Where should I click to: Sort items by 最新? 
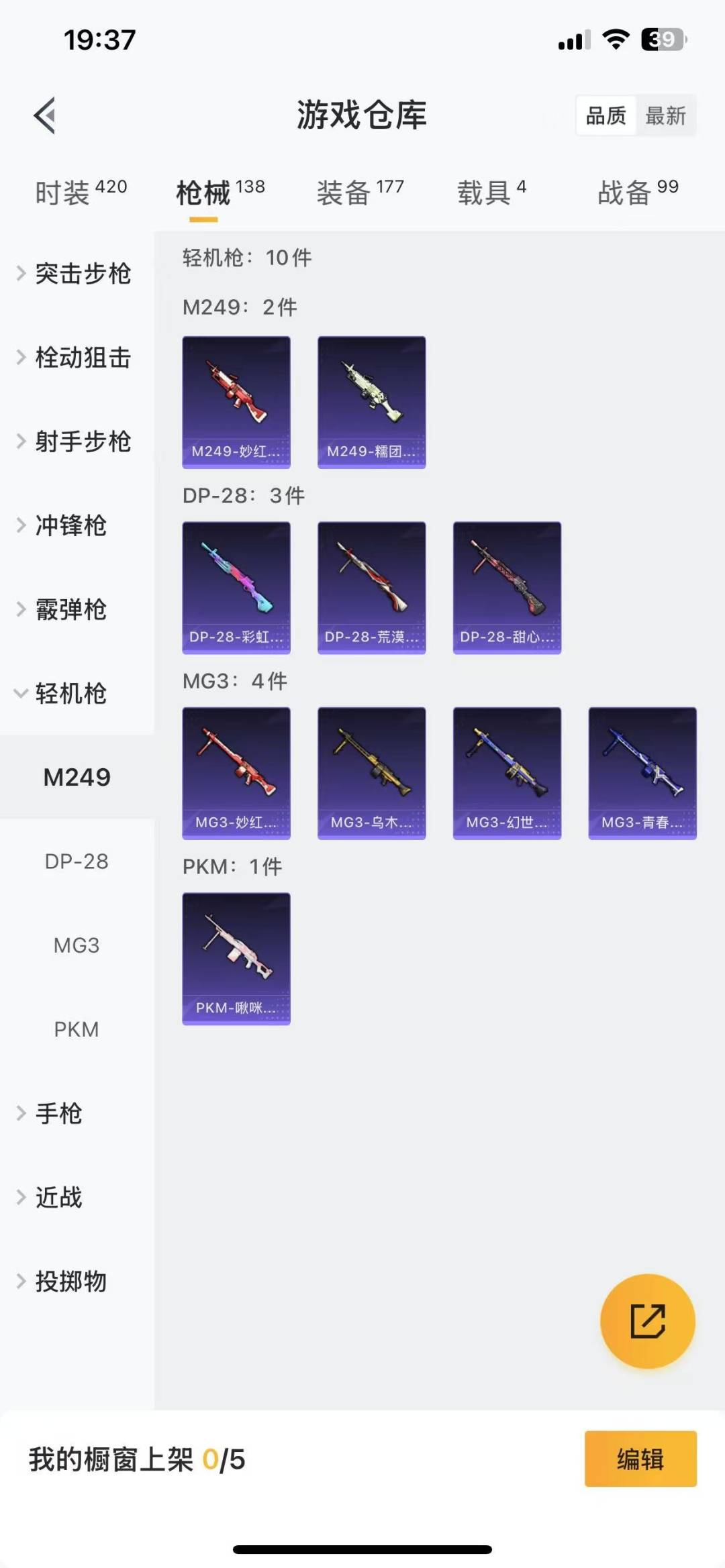tap(665, 116)
